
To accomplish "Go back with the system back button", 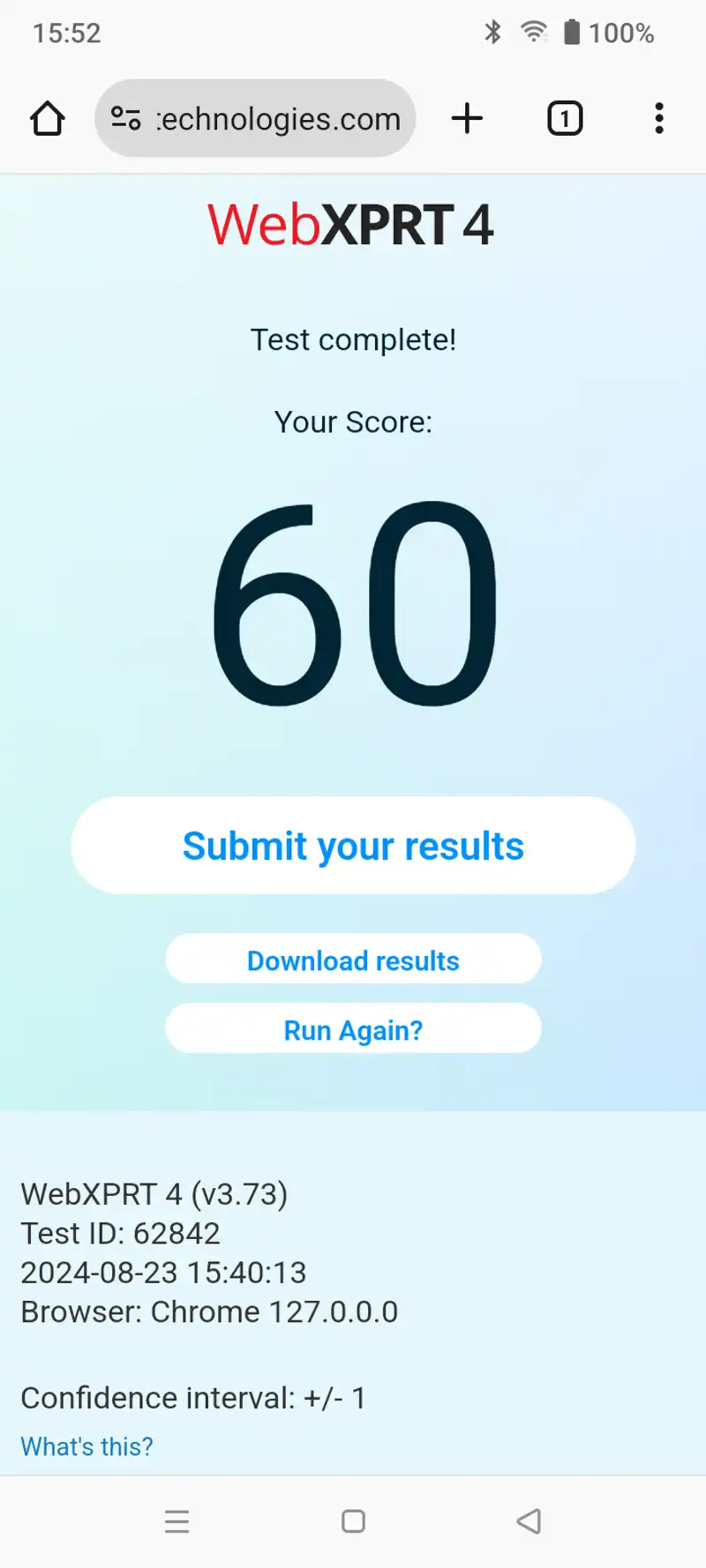I will [529, 1521].
